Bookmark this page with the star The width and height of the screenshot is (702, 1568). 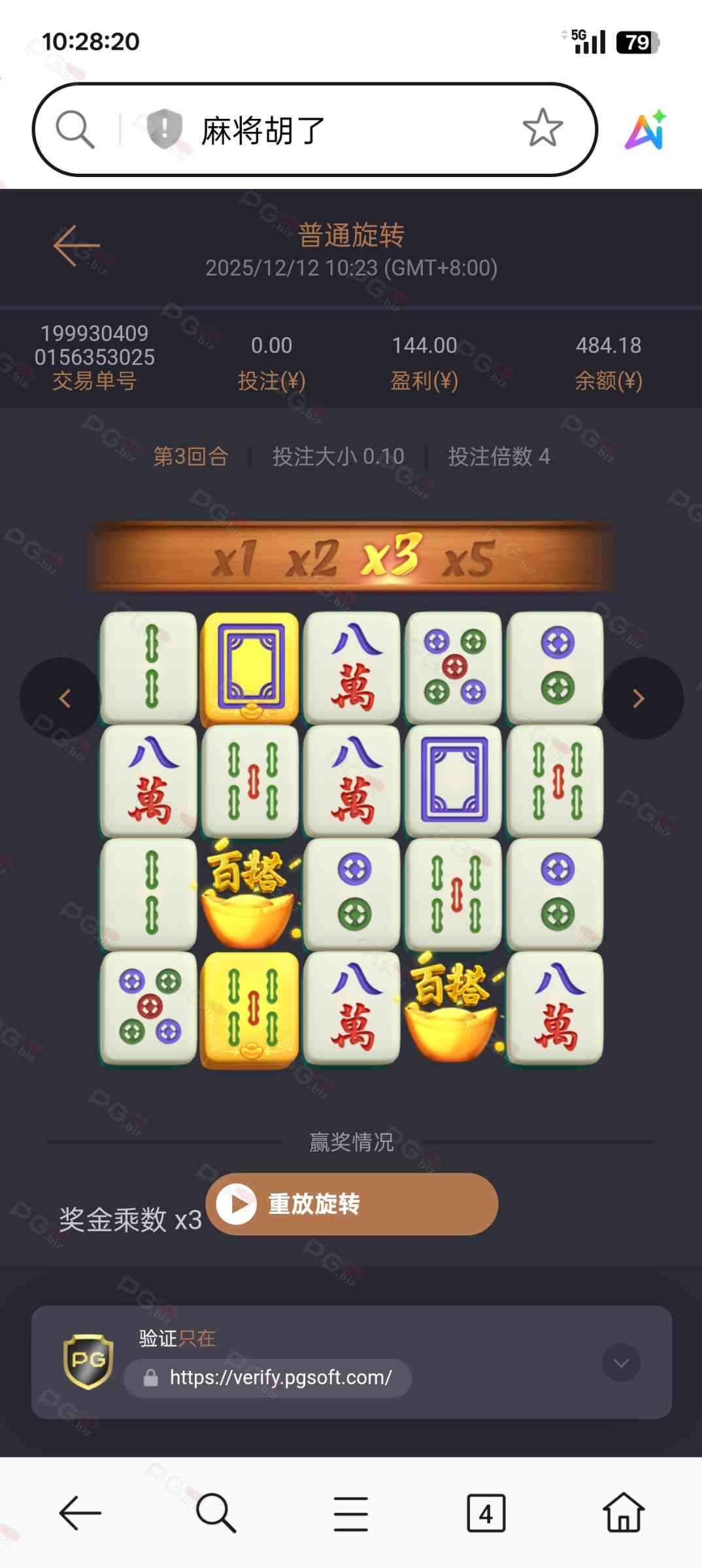(542, 128)
